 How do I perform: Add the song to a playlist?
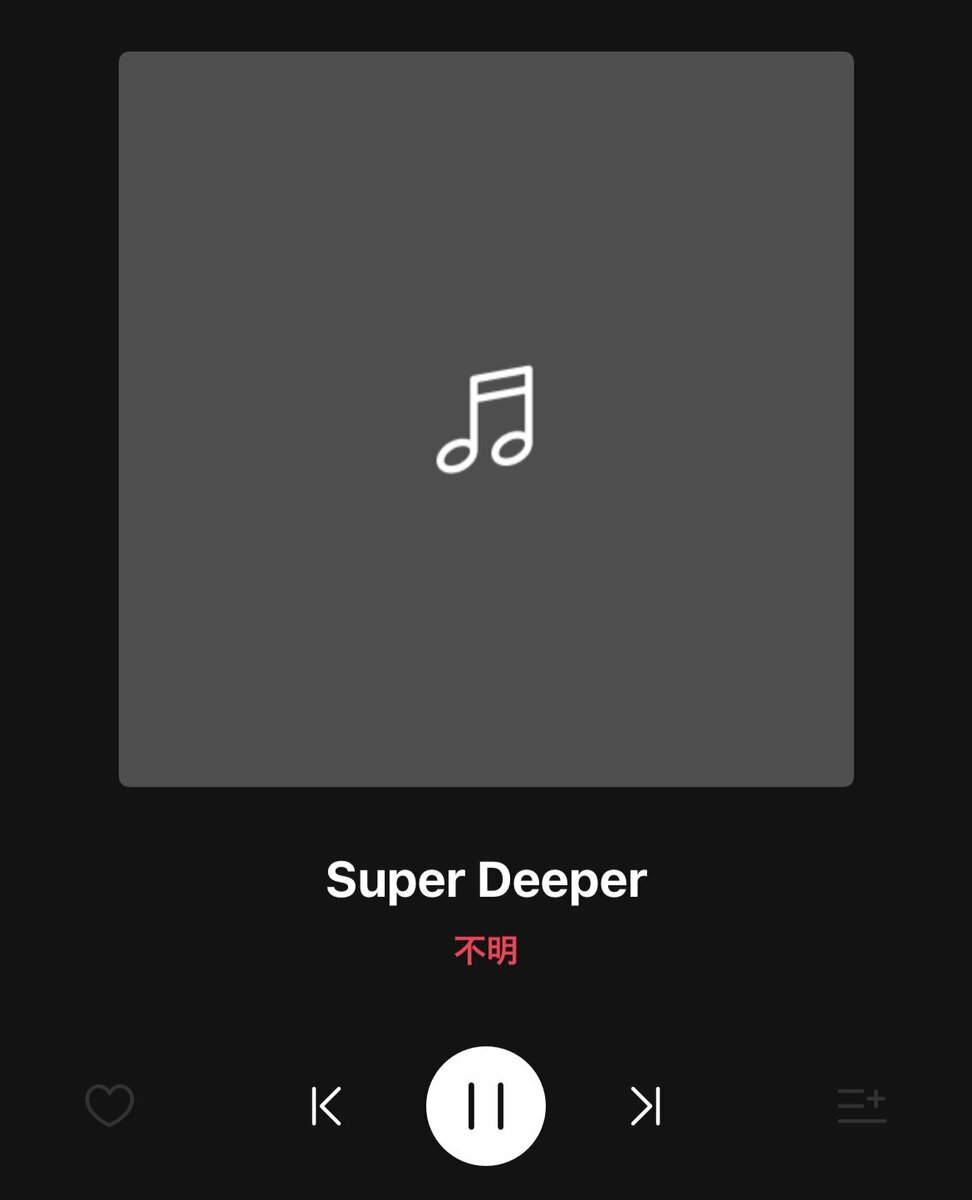point(861,1106)
